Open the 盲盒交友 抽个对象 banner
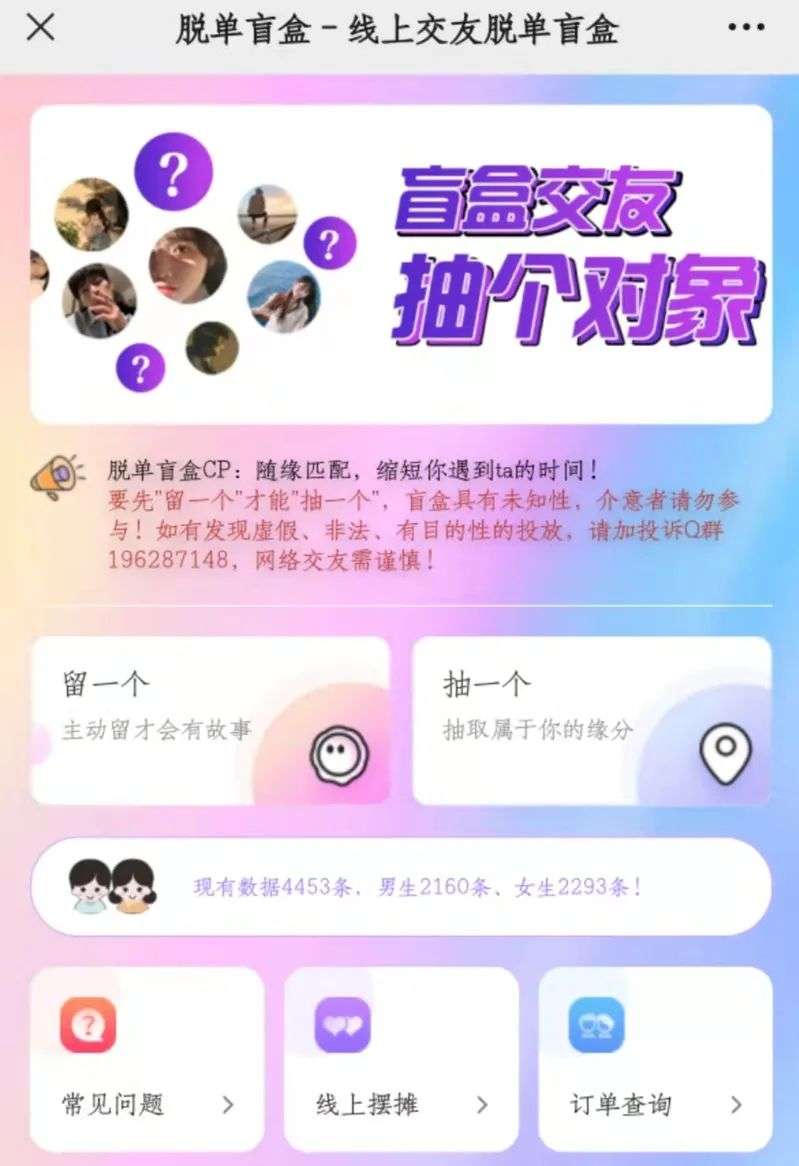Screen dimensions: 799x1166 point(401,264)
